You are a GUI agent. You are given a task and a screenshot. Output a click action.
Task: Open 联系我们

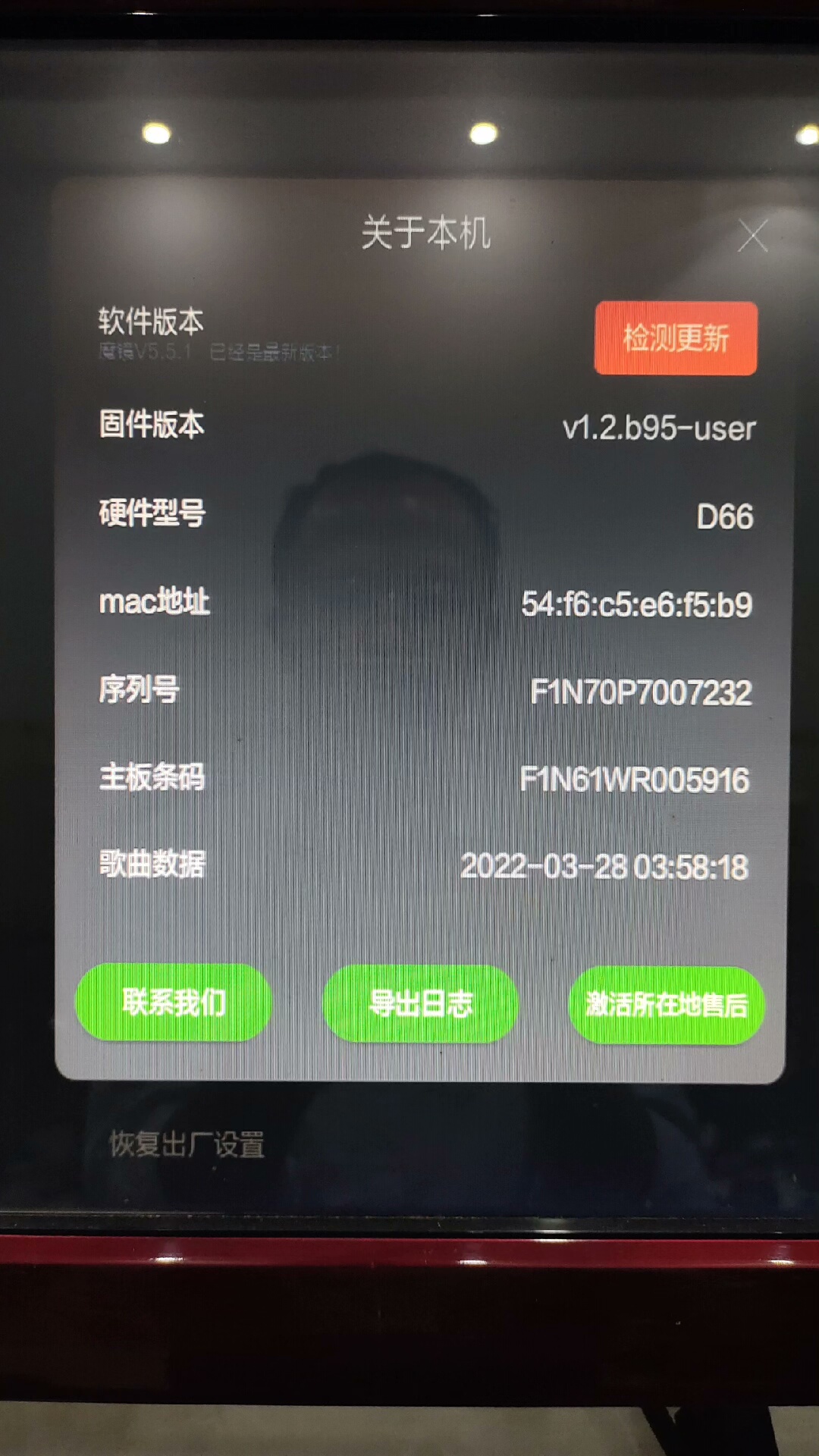[174, 1003]
